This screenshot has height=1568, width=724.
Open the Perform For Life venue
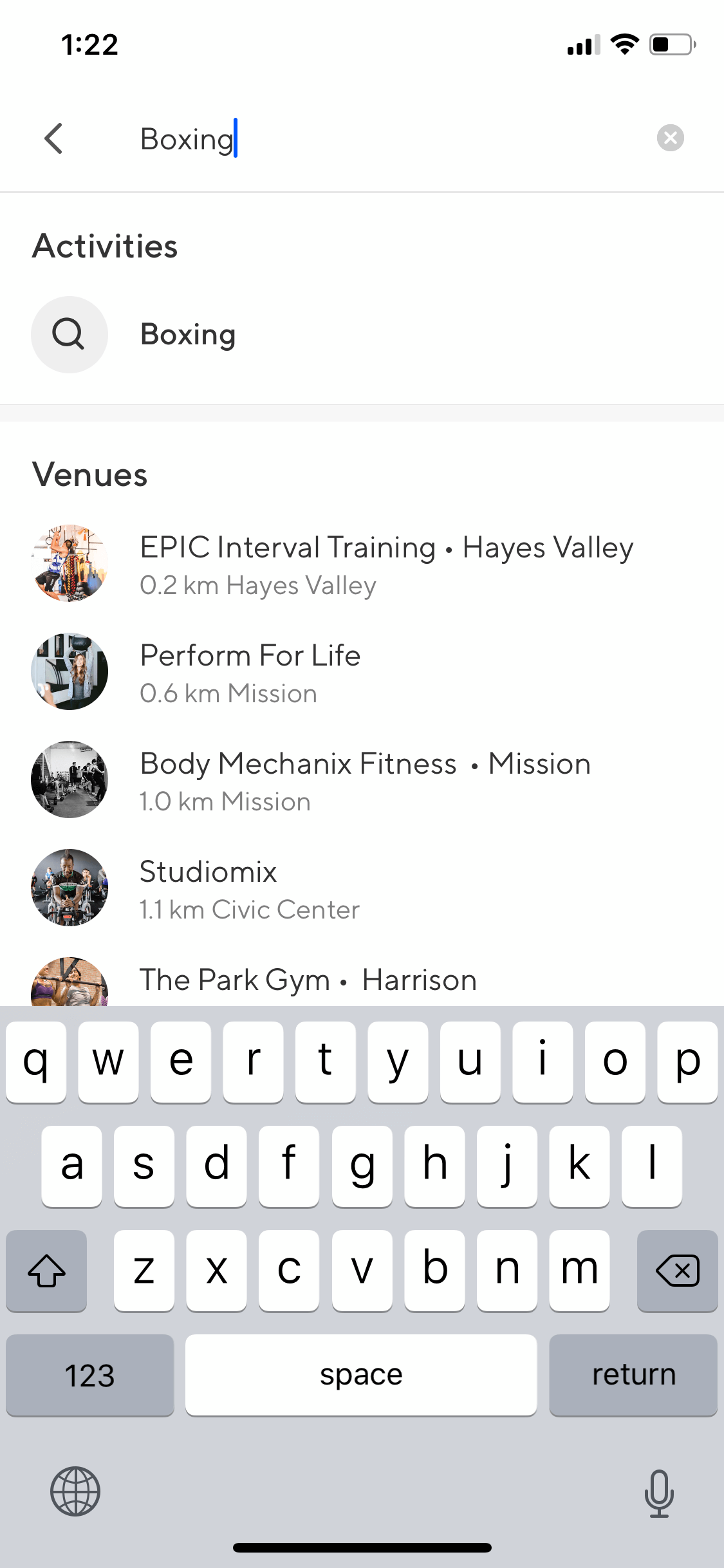(x=362, y=671)
